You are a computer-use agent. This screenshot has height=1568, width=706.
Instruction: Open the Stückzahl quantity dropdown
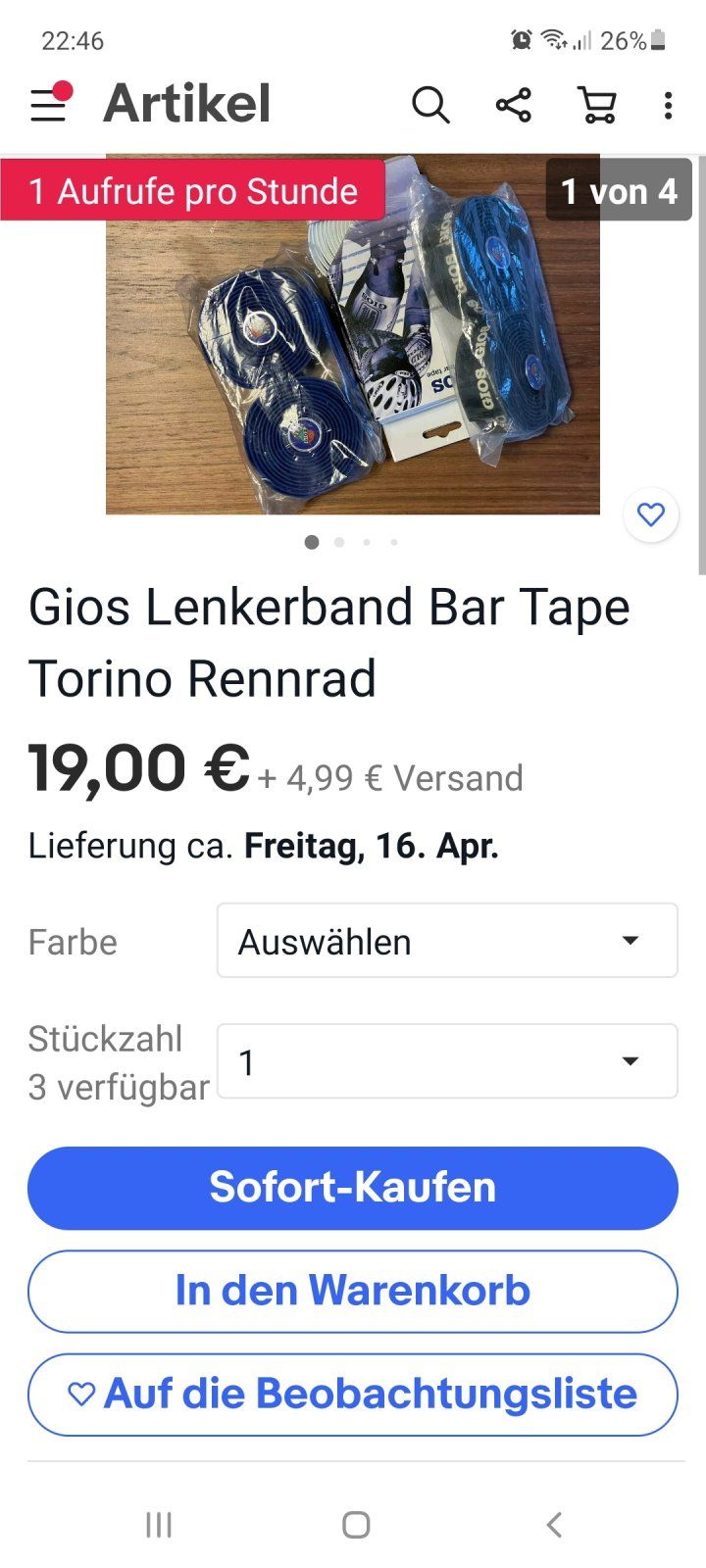[447, 1061]
